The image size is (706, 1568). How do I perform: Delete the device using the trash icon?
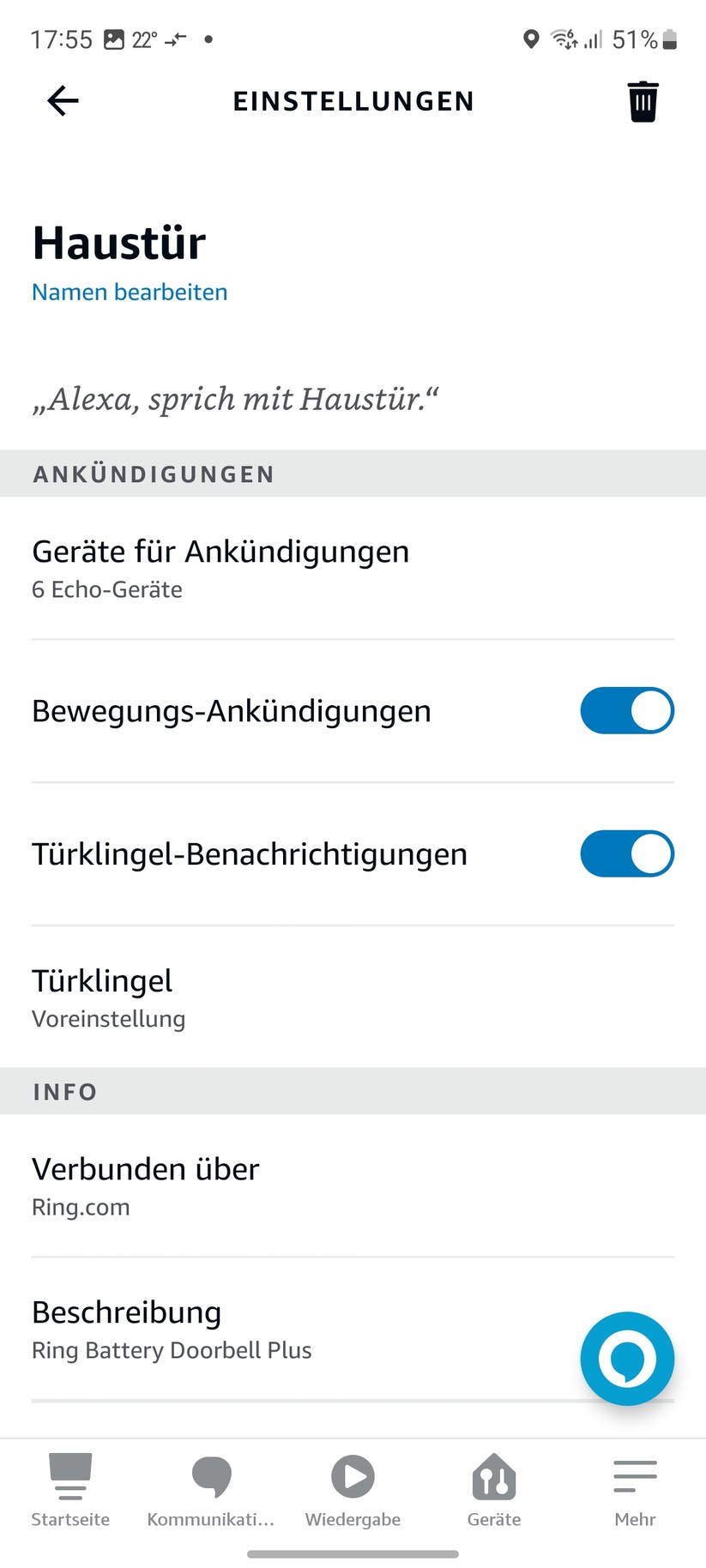[643, 100]
